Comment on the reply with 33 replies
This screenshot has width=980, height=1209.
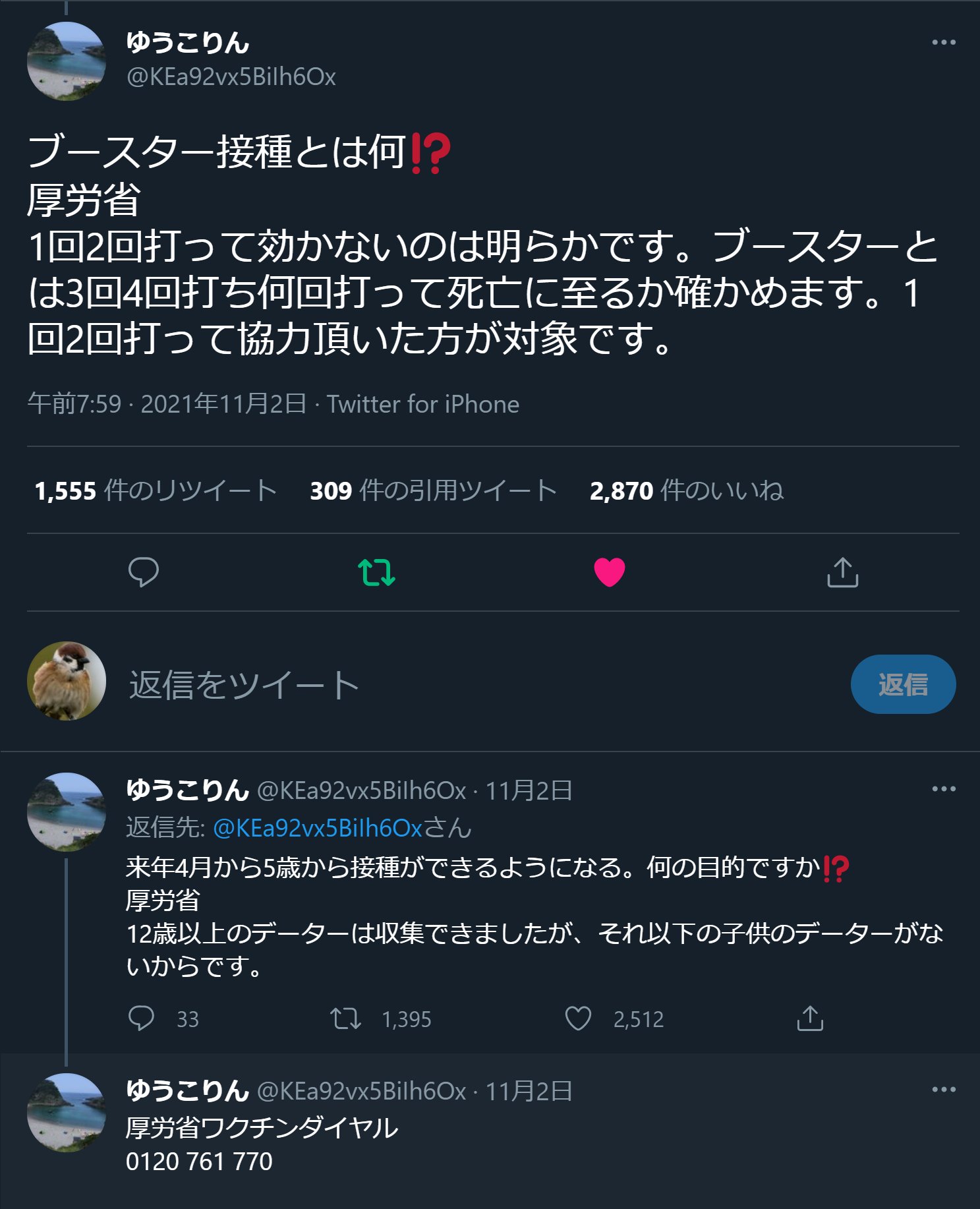click(142, 1018)
